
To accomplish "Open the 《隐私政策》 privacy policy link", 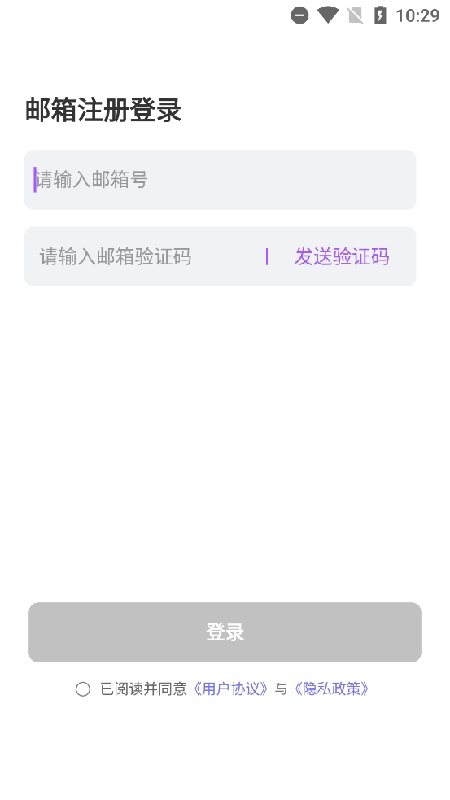I will pos(331,689).
